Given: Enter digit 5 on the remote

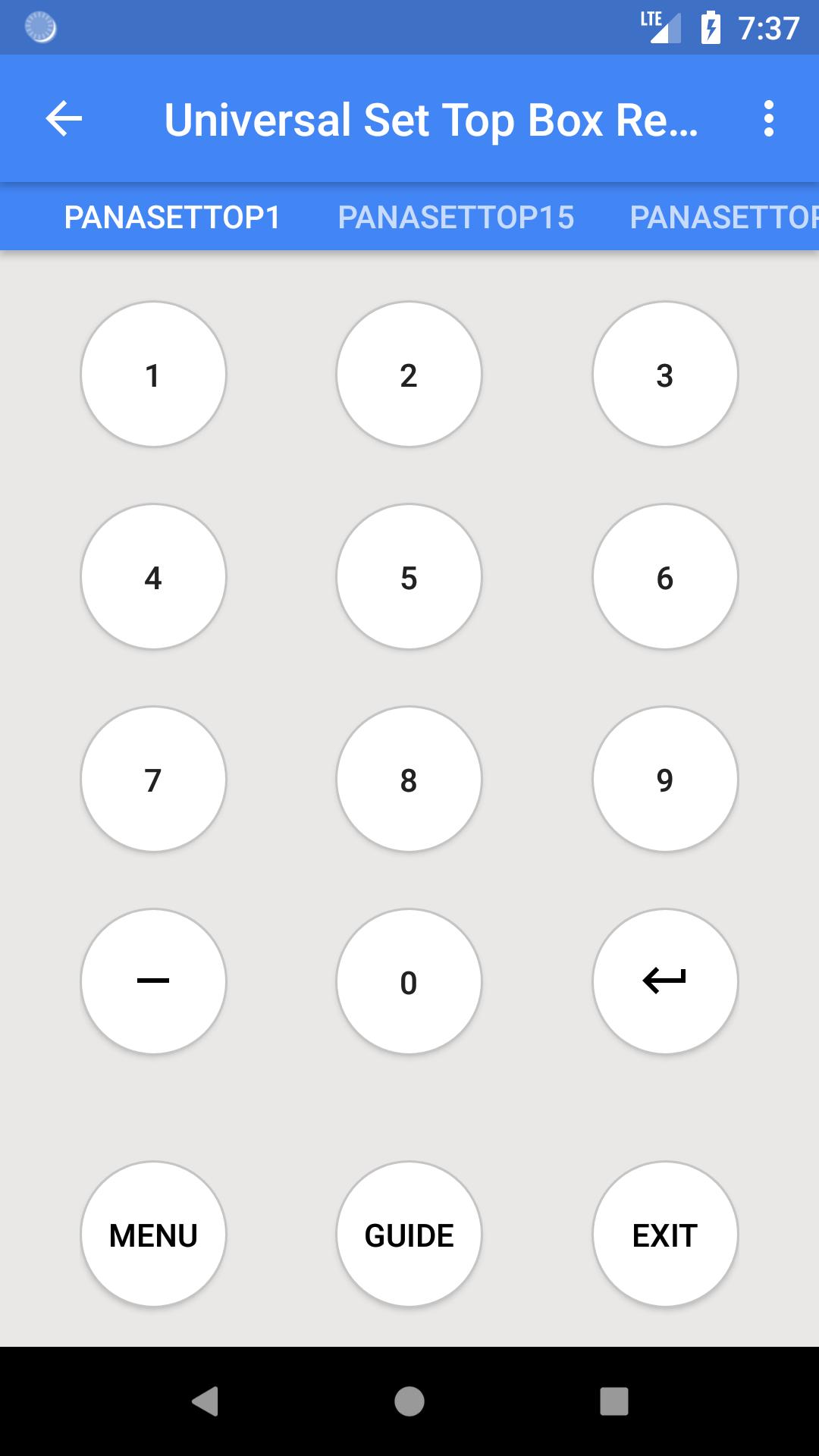Looking at the screenshot, I should click(x=409, y=577).
